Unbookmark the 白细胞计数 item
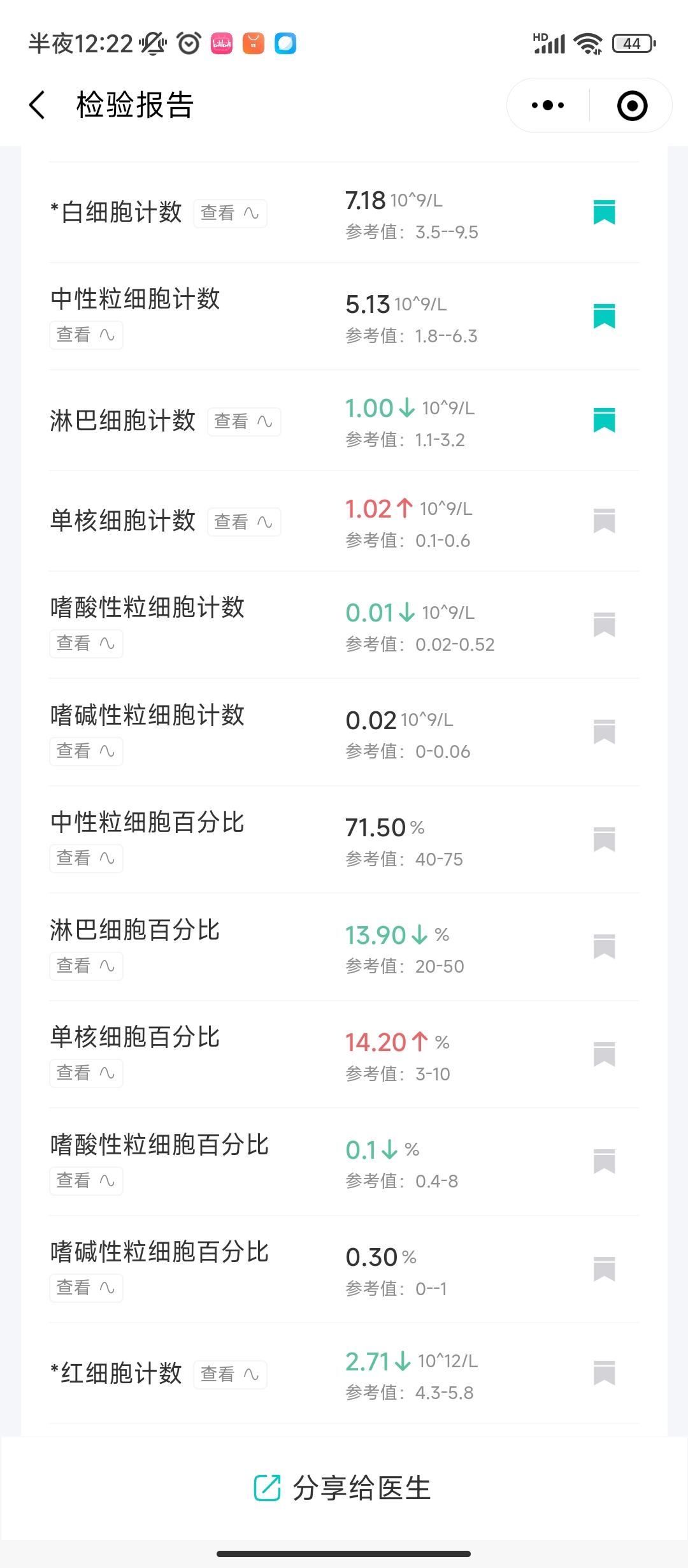This screenshot has width=688, height=1568. [604, 212]
